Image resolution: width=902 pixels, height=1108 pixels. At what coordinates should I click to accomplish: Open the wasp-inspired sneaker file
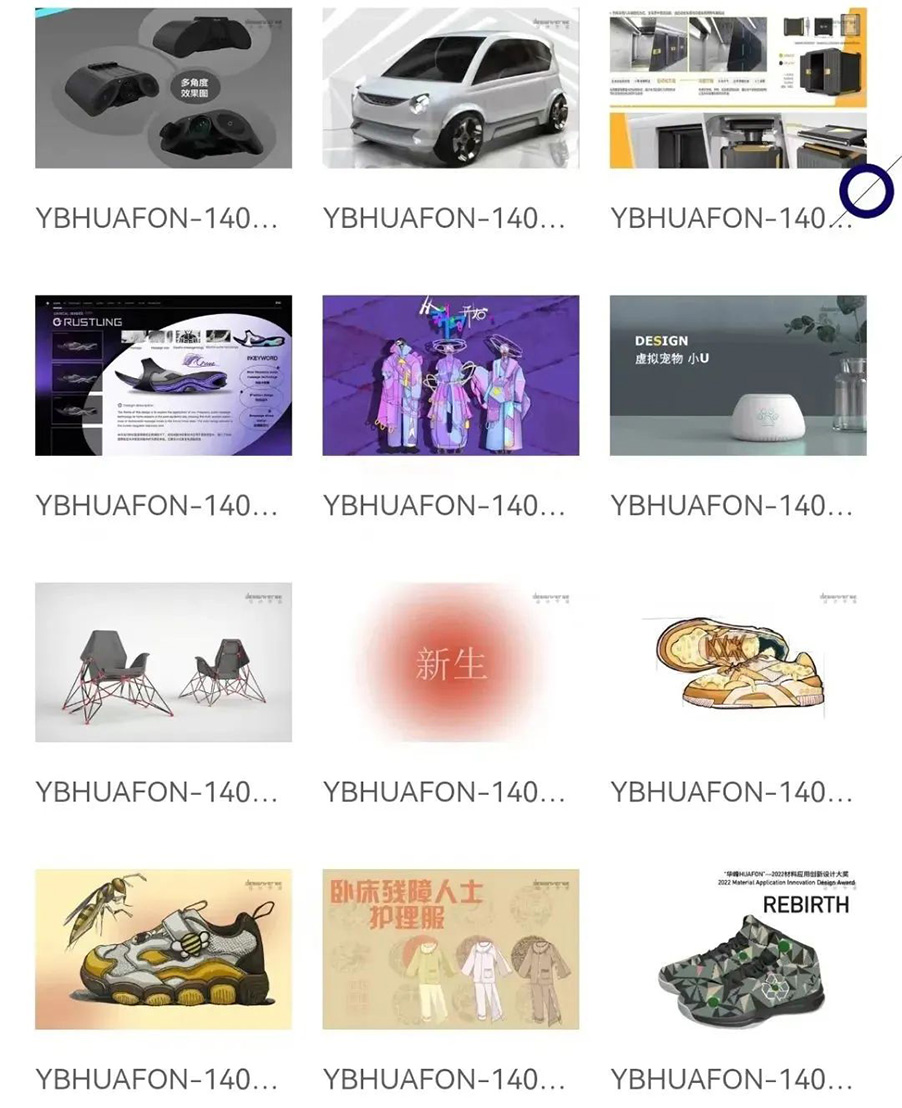tap(163, 949)
